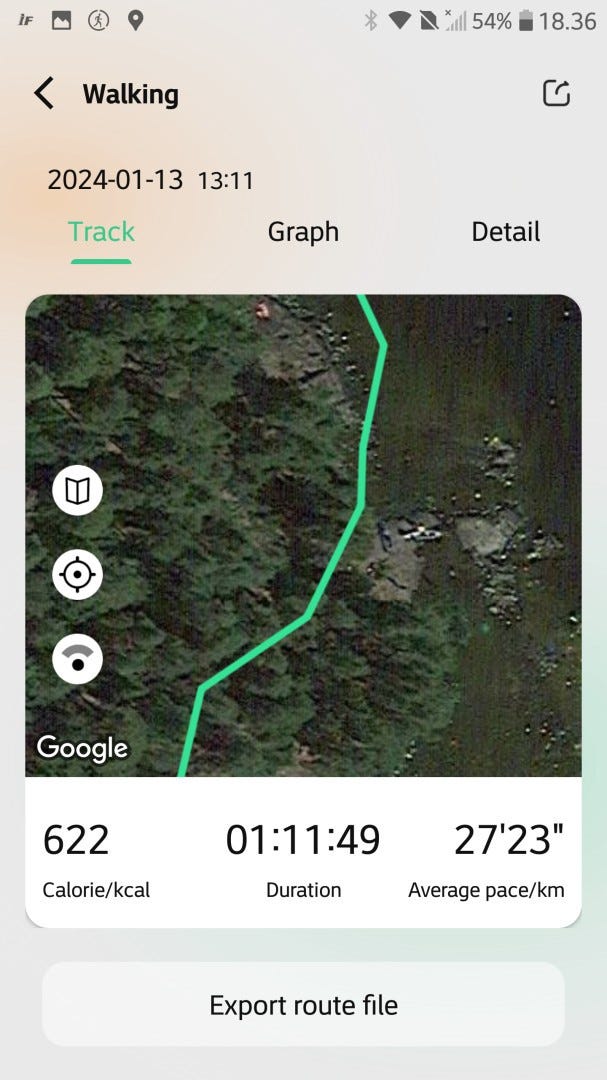Go back from the Walking screen

click(x=44, y=94)
